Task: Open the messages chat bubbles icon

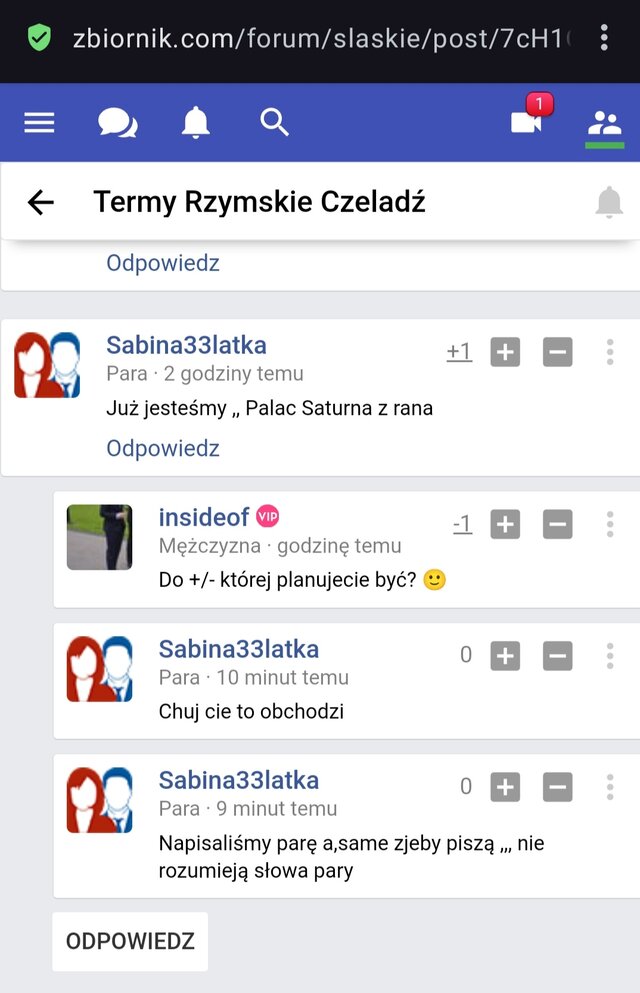Action: point(118,122)
